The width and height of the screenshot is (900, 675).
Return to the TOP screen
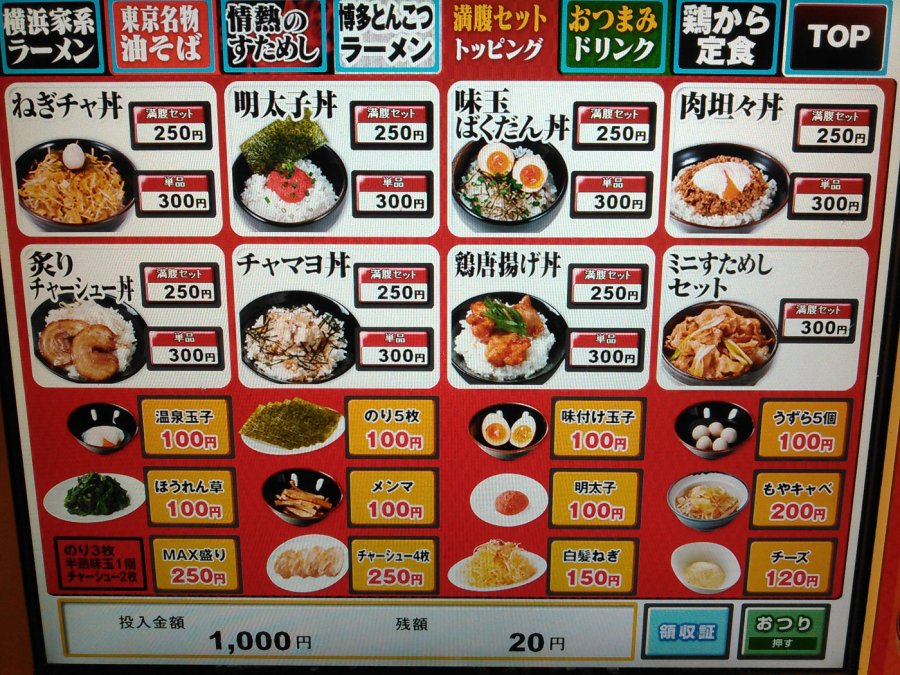[x=838, y=37]
